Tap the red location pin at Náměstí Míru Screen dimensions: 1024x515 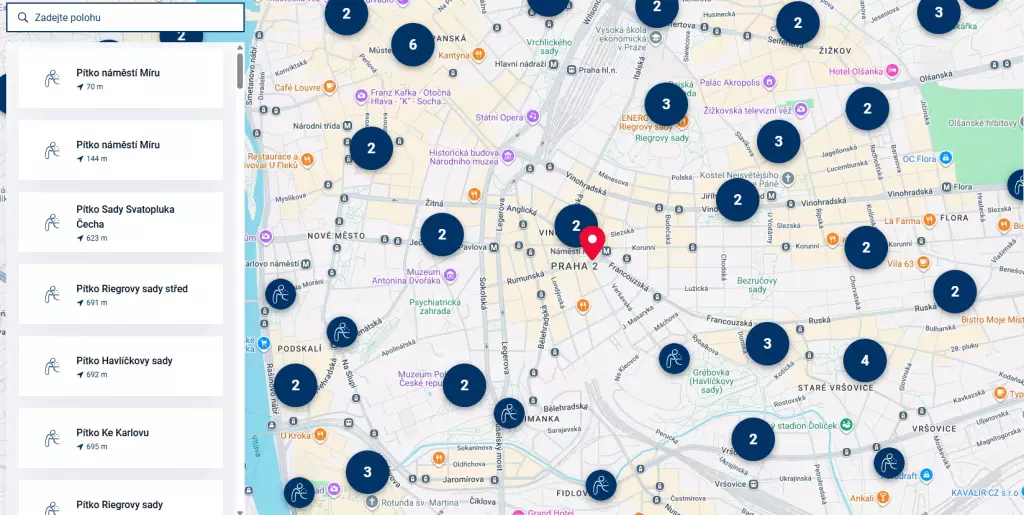[592, 243]
